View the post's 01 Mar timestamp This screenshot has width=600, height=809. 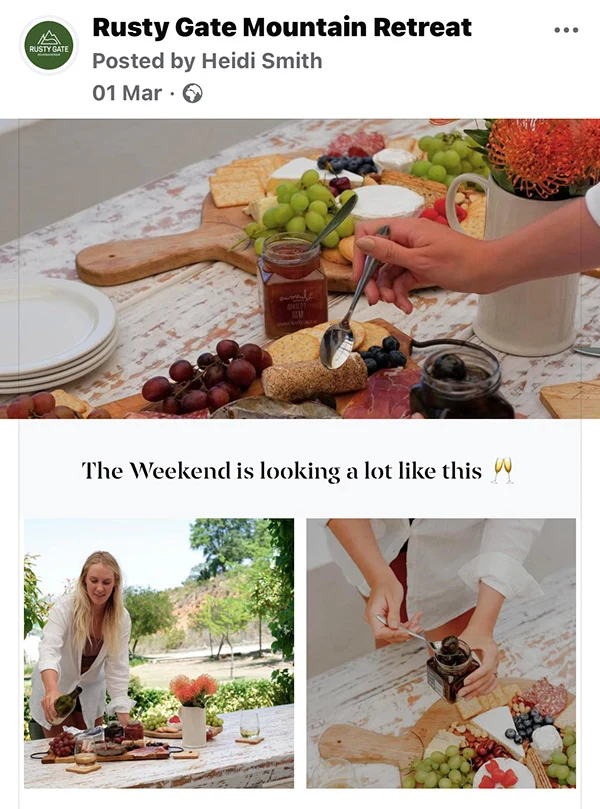point(127,93)
